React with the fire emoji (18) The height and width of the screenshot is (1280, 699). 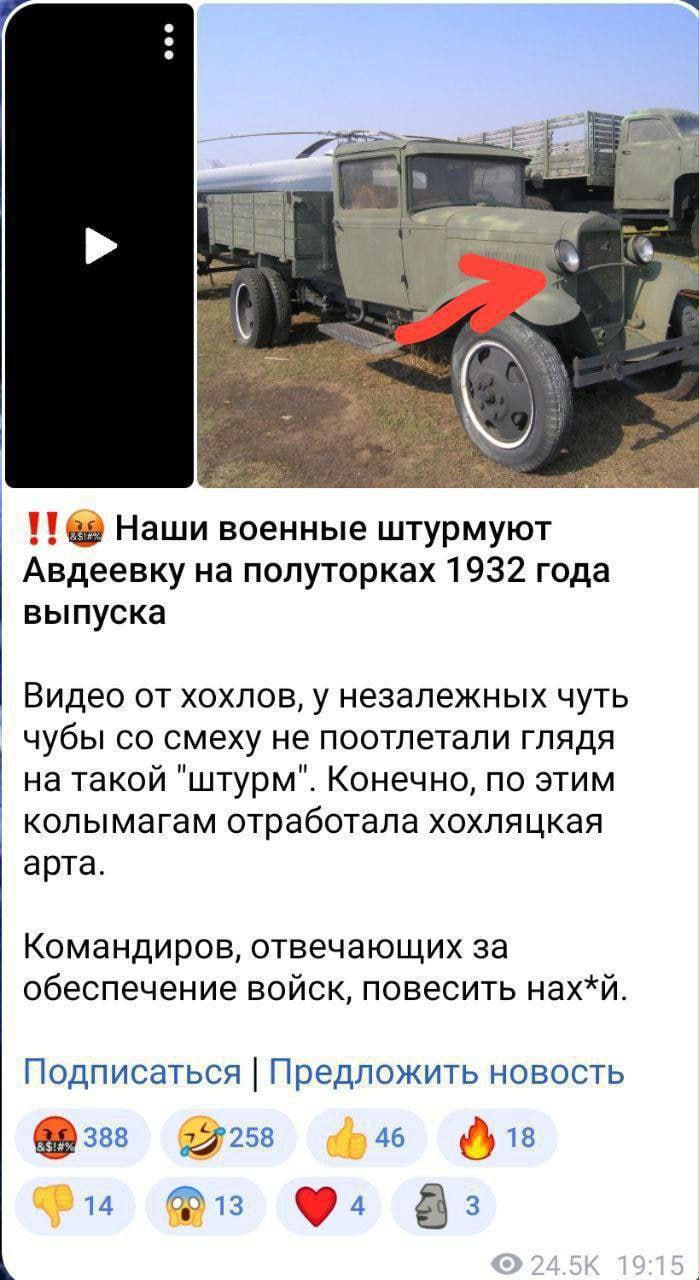497,1137
